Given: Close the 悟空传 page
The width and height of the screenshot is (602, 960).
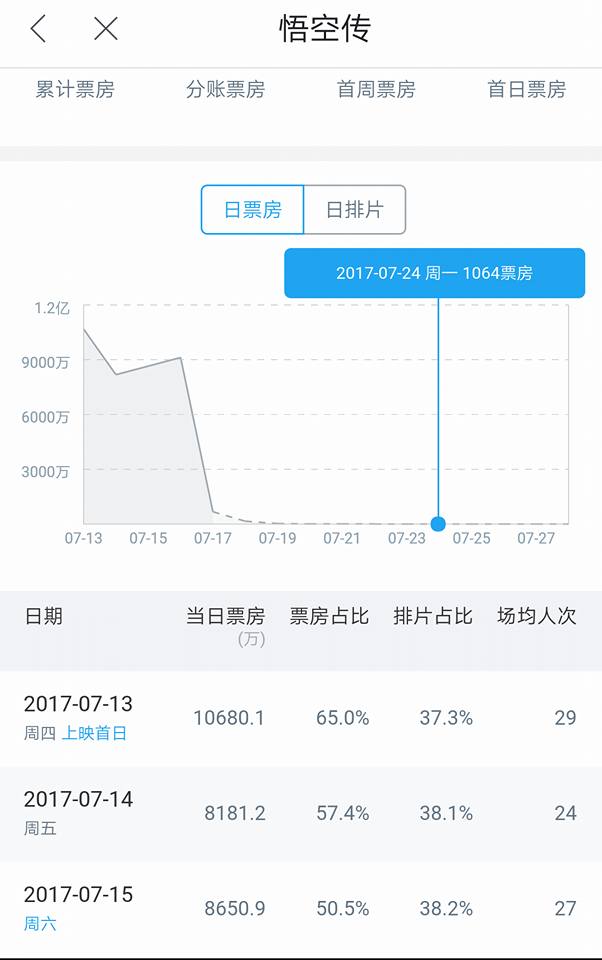Looking at the screenshot, I should pos(105,29).
